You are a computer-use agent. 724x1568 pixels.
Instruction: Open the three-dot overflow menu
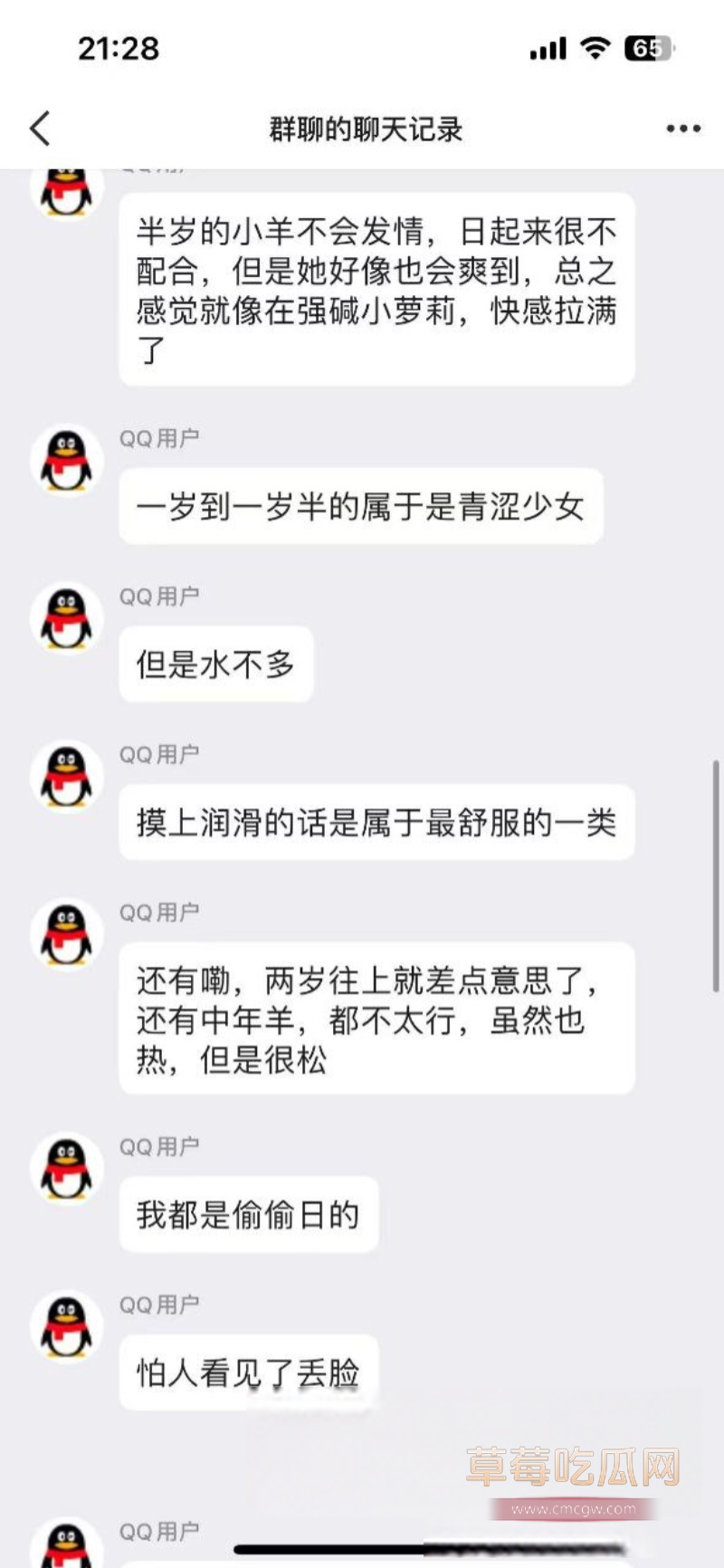[683, 129]
